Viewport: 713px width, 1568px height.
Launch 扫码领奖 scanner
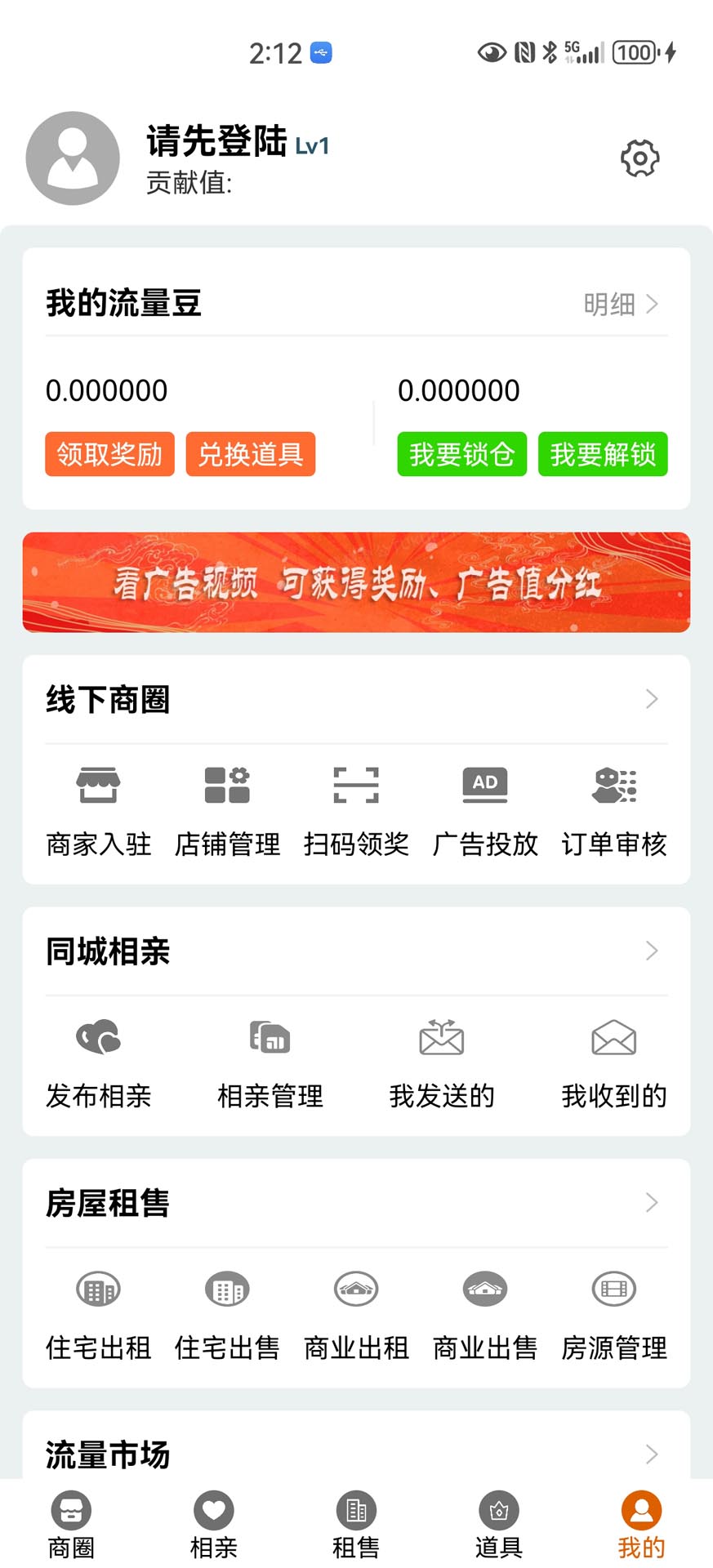[x=356, y=809]
